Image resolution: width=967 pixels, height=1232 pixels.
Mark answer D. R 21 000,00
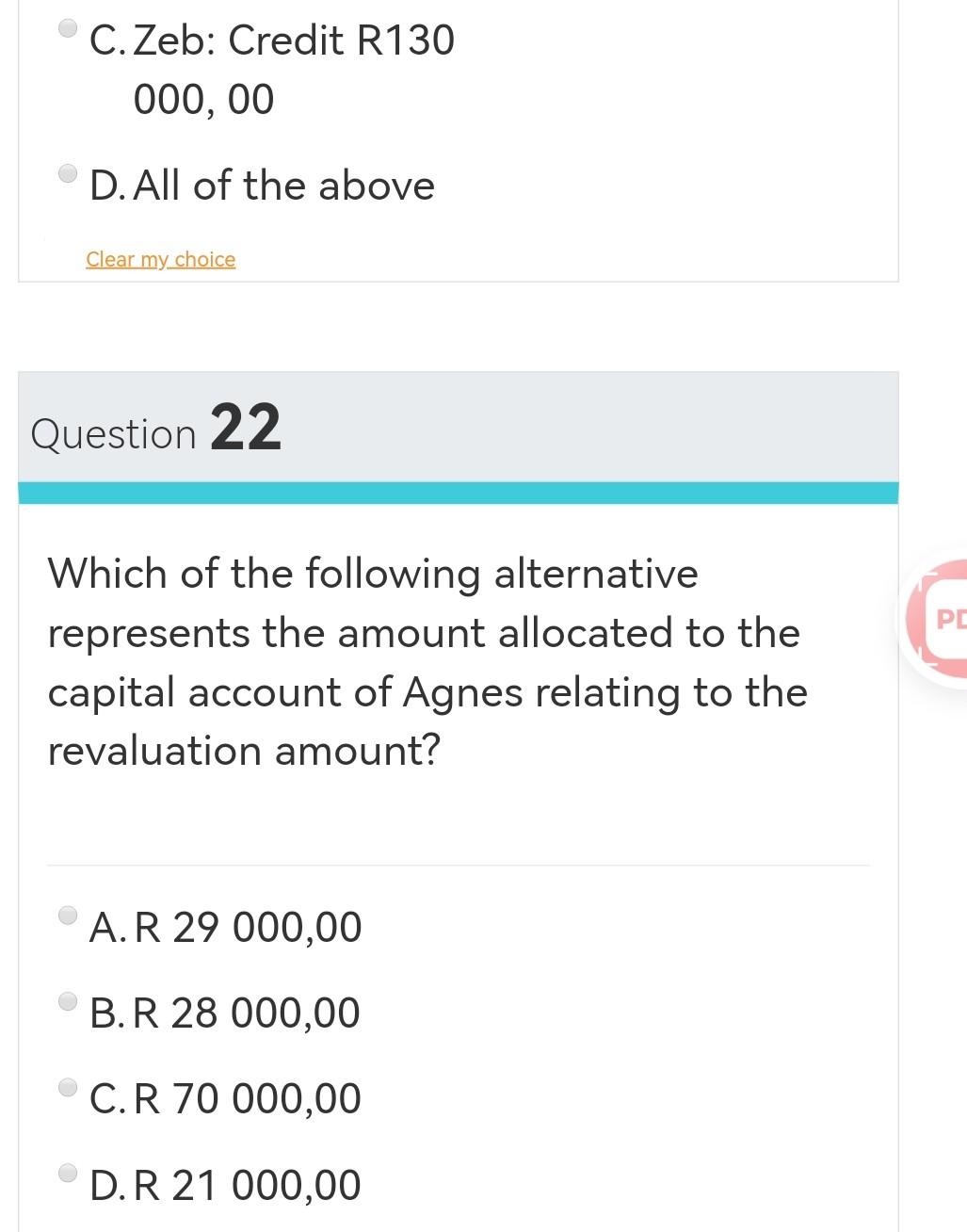coord(68,1173)
